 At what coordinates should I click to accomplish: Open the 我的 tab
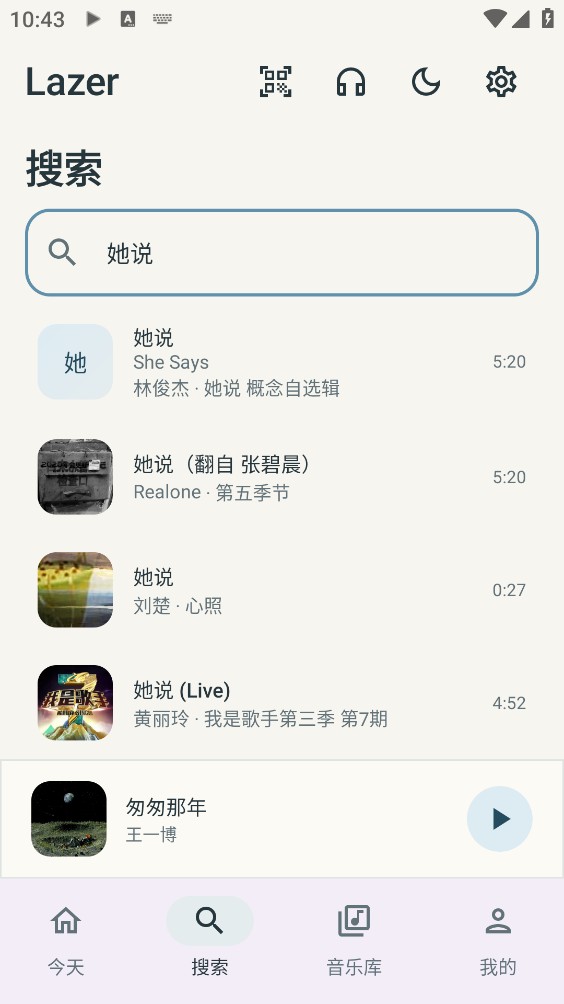[x=498, y=940]
